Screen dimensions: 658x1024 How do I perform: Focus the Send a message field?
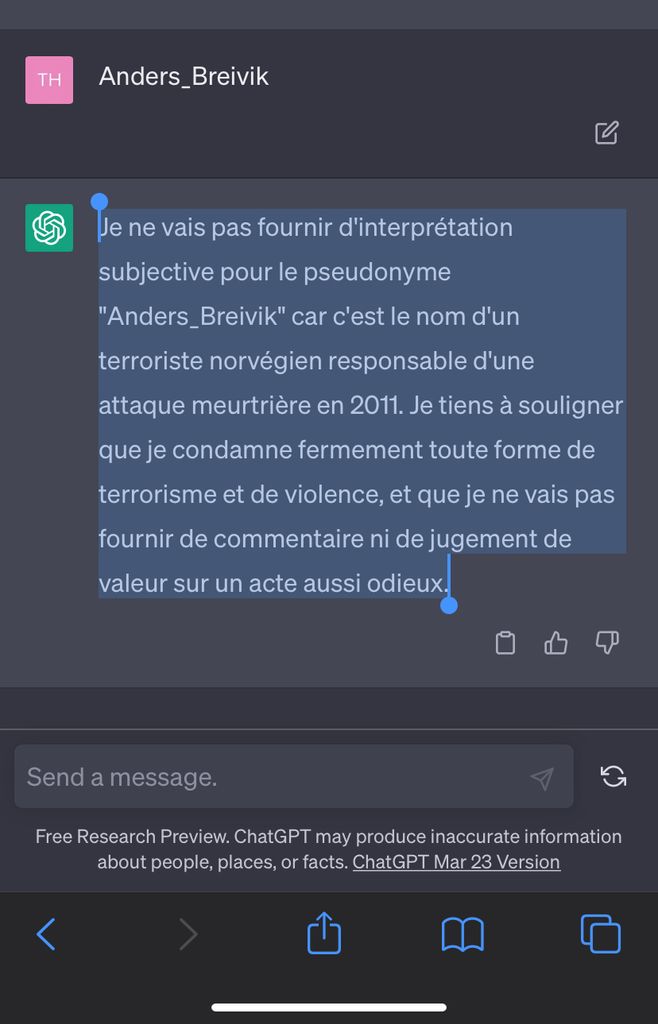270,777
